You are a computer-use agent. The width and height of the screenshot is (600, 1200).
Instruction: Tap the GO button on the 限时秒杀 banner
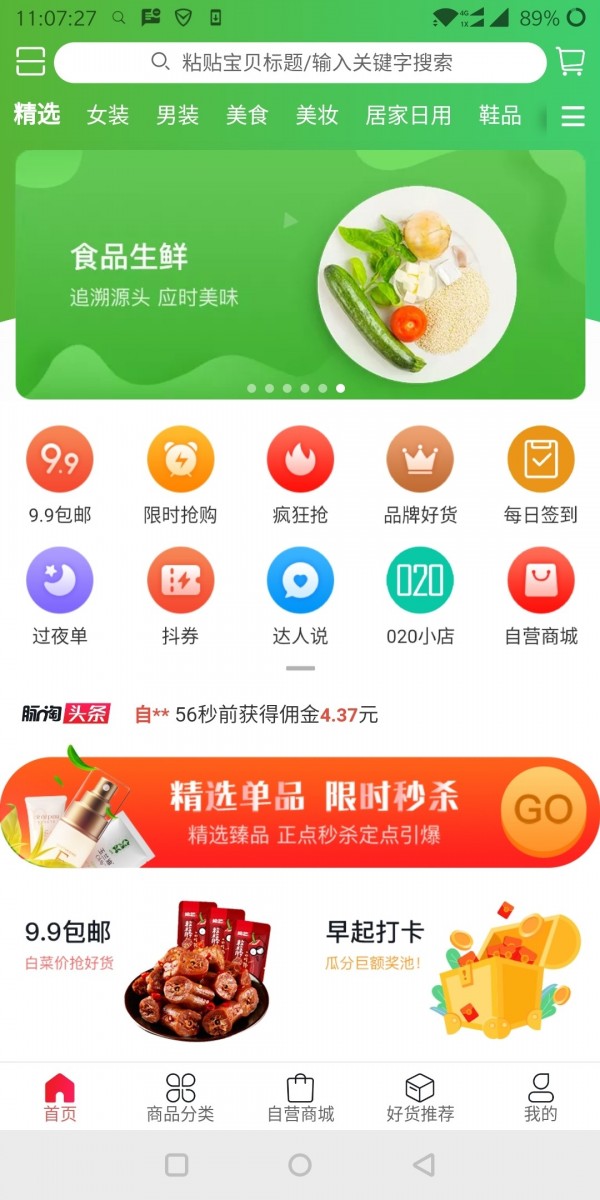click(x=543, y=809)
